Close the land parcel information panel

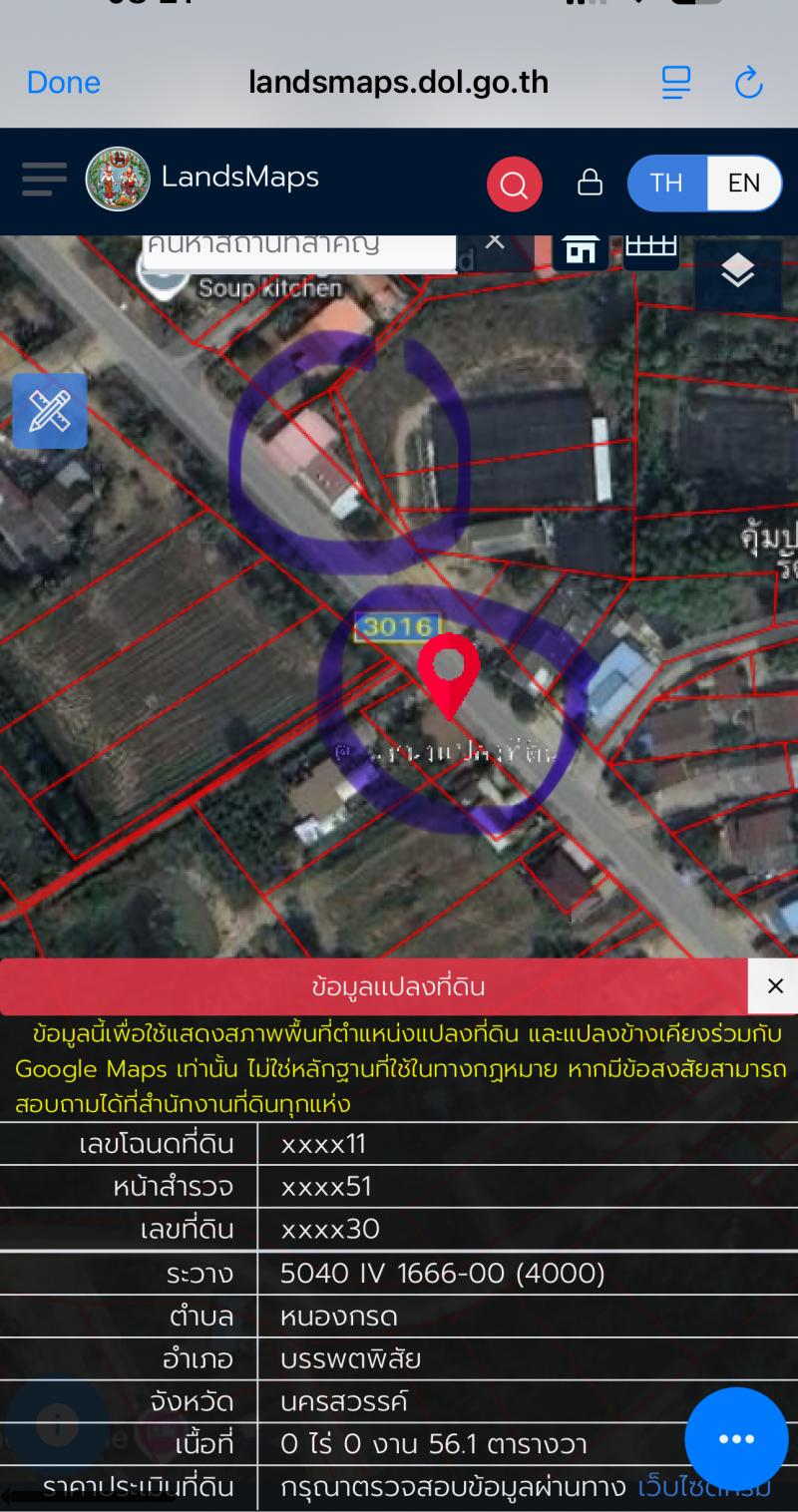pos(774,986)
